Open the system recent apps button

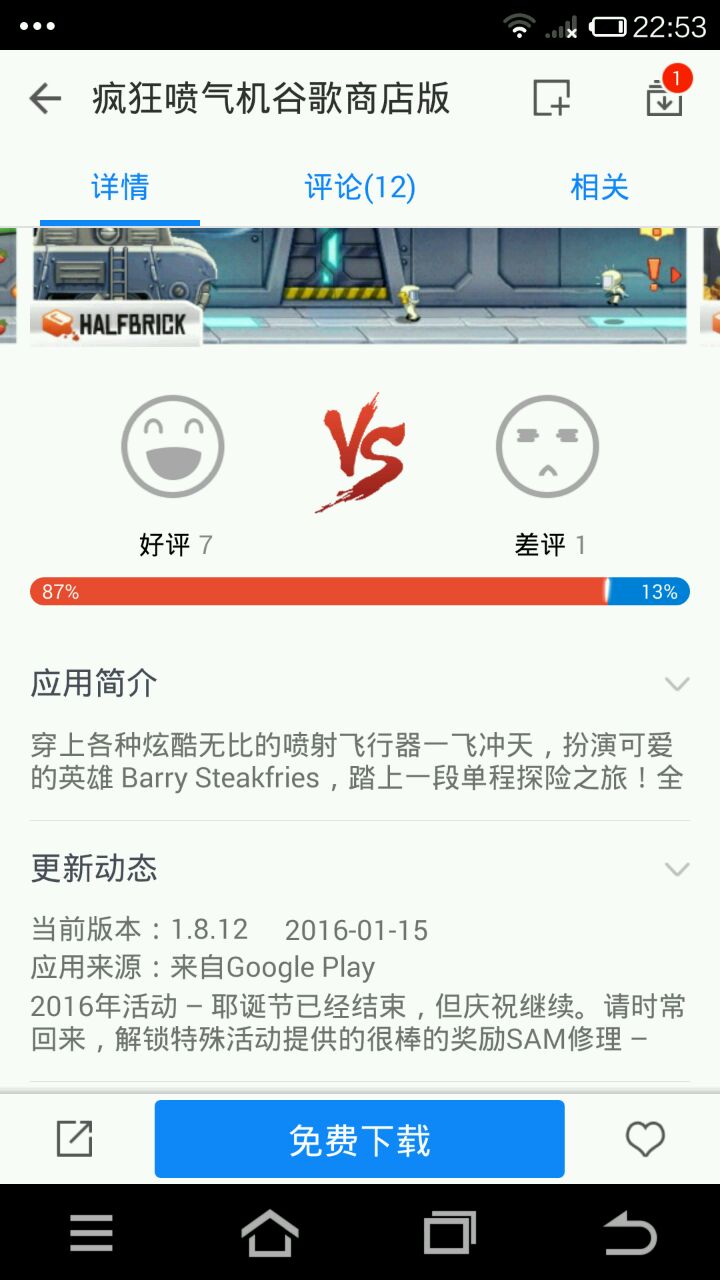[x=449, y=1235]
